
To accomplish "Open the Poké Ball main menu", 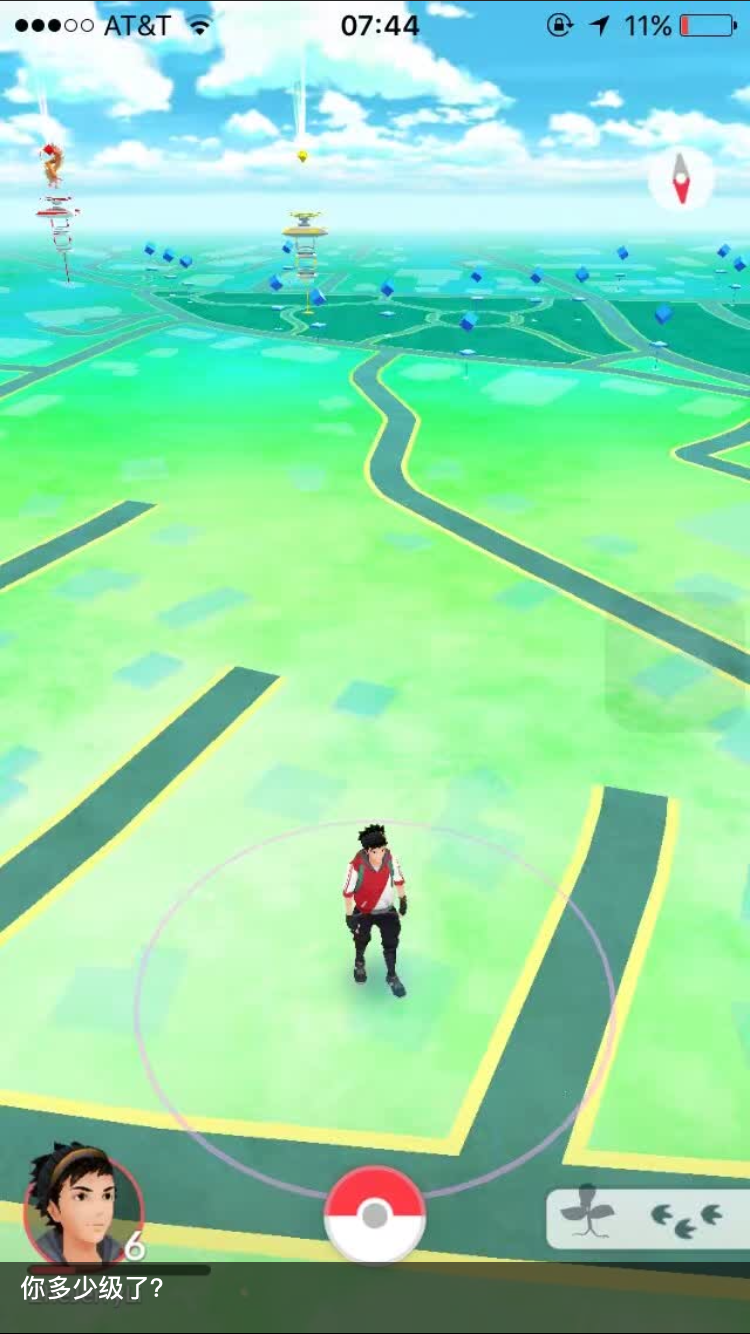I will point(375,1214).
